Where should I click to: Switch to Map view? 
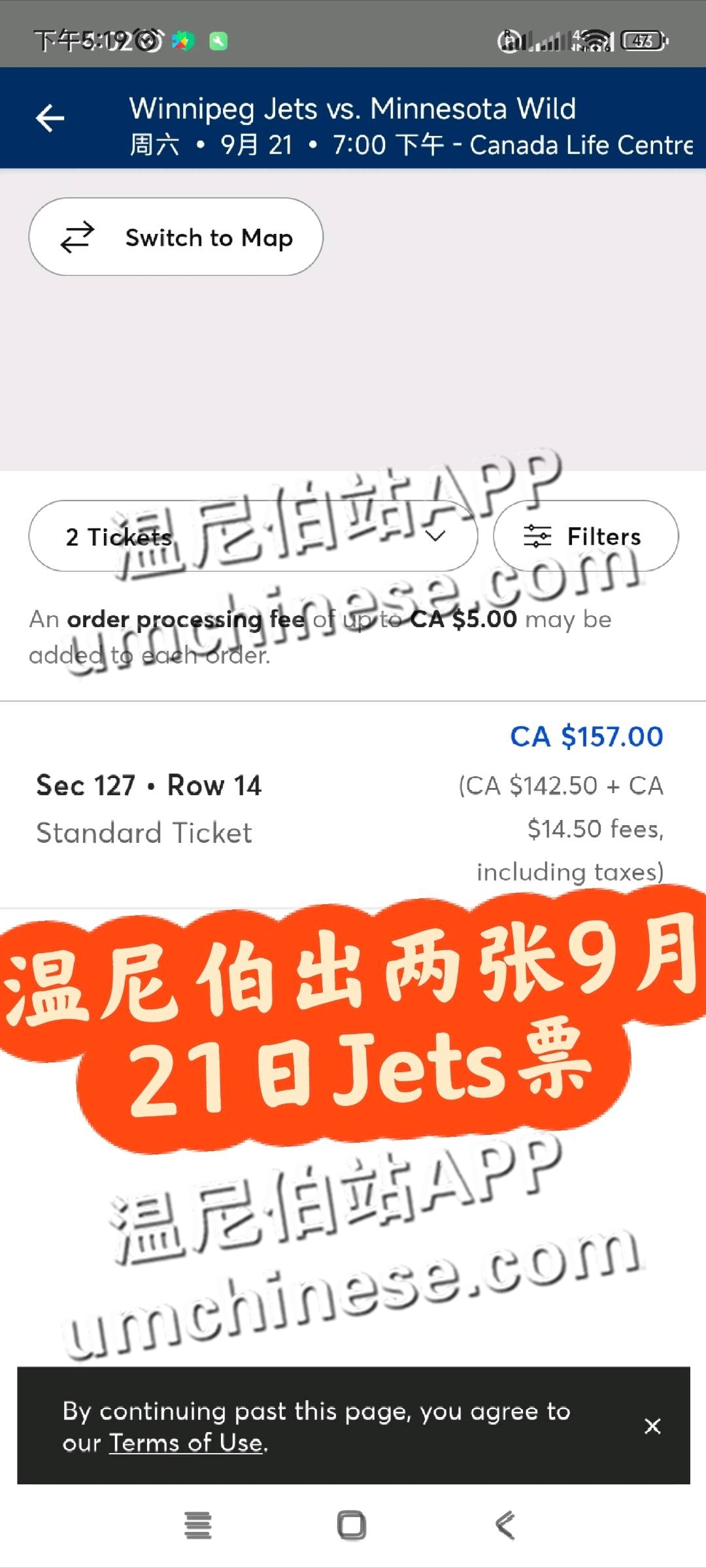pyautogui.click(x=176, y=237)
